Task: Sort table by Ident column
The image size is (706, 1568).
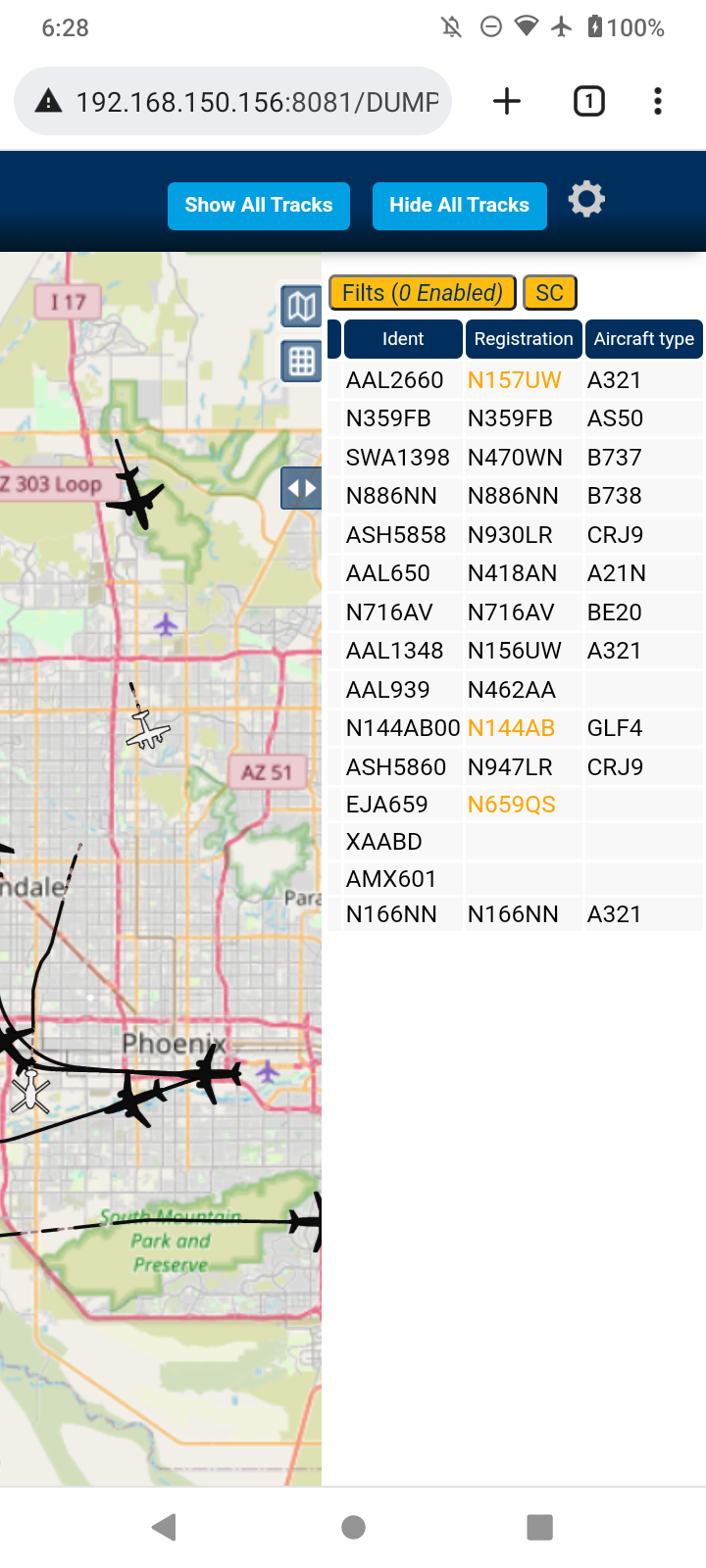Action: click(403, 339)
